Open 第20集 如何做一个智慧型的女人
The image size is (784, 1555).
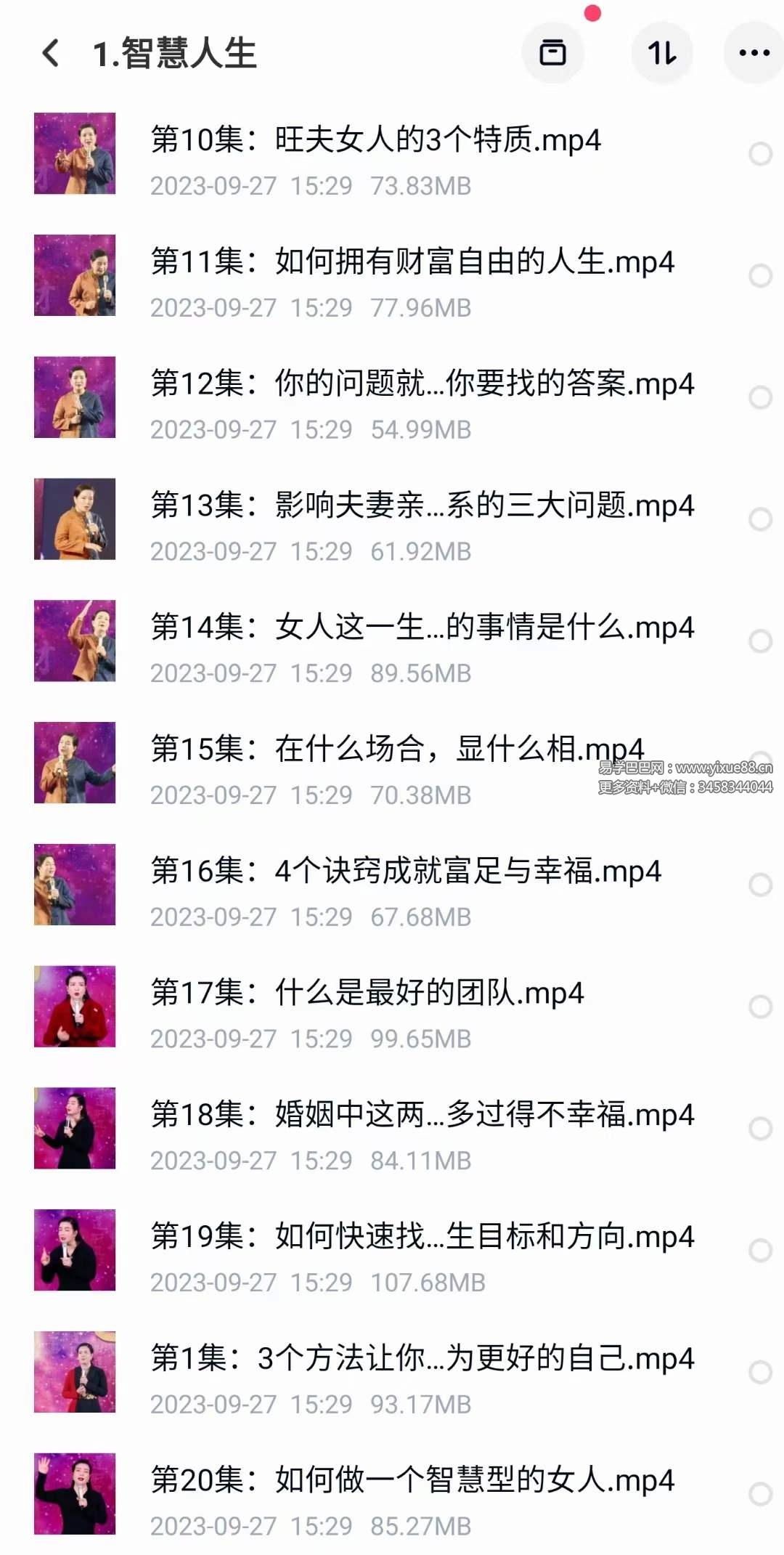click(x=412, y=1480)
